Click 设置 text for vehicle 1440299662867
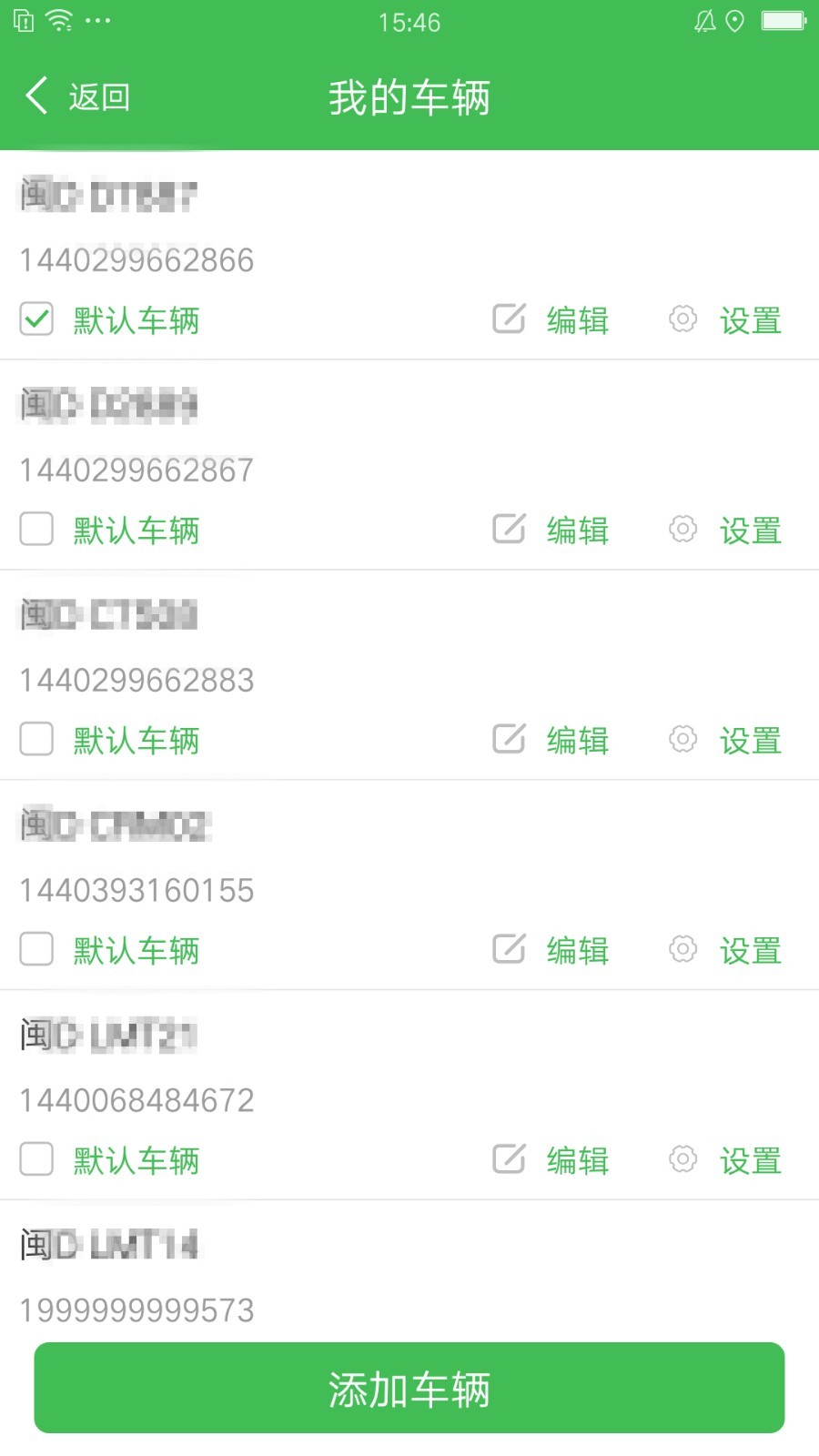 [x=752, y=530]
